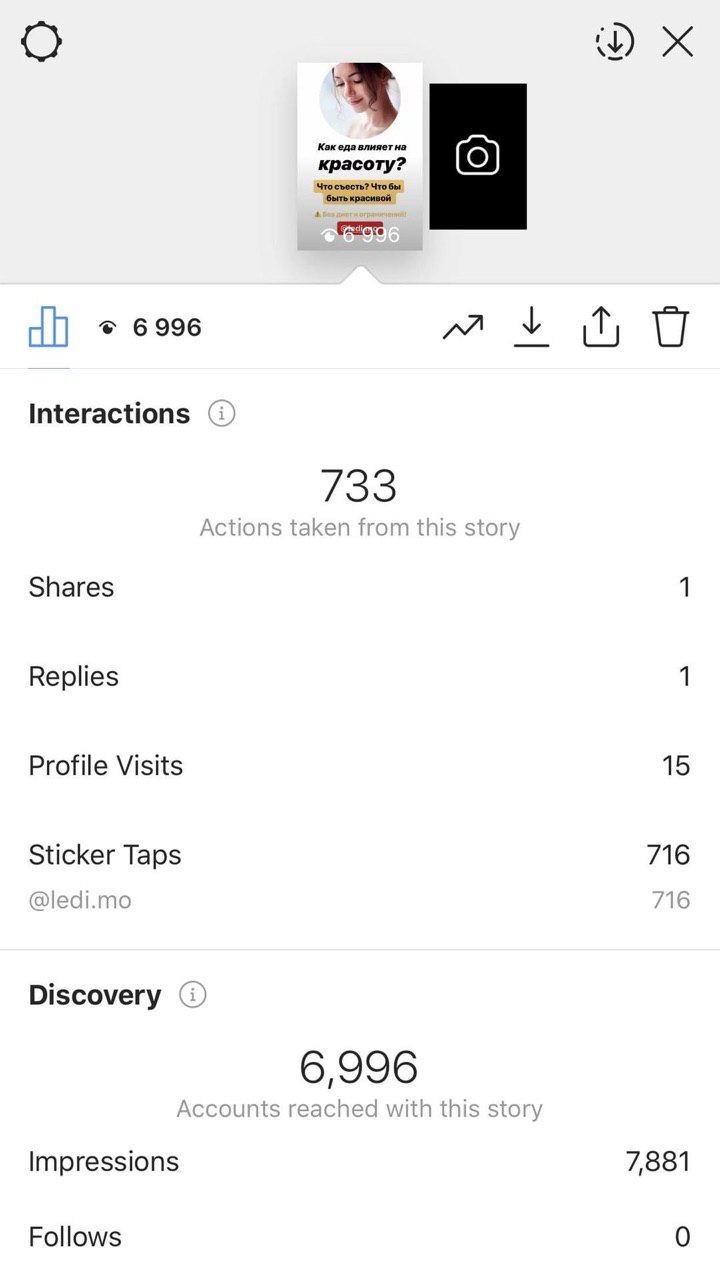Select the story thumbnail showing 6 996 views
720x1280 pixels.
[360, 157]
